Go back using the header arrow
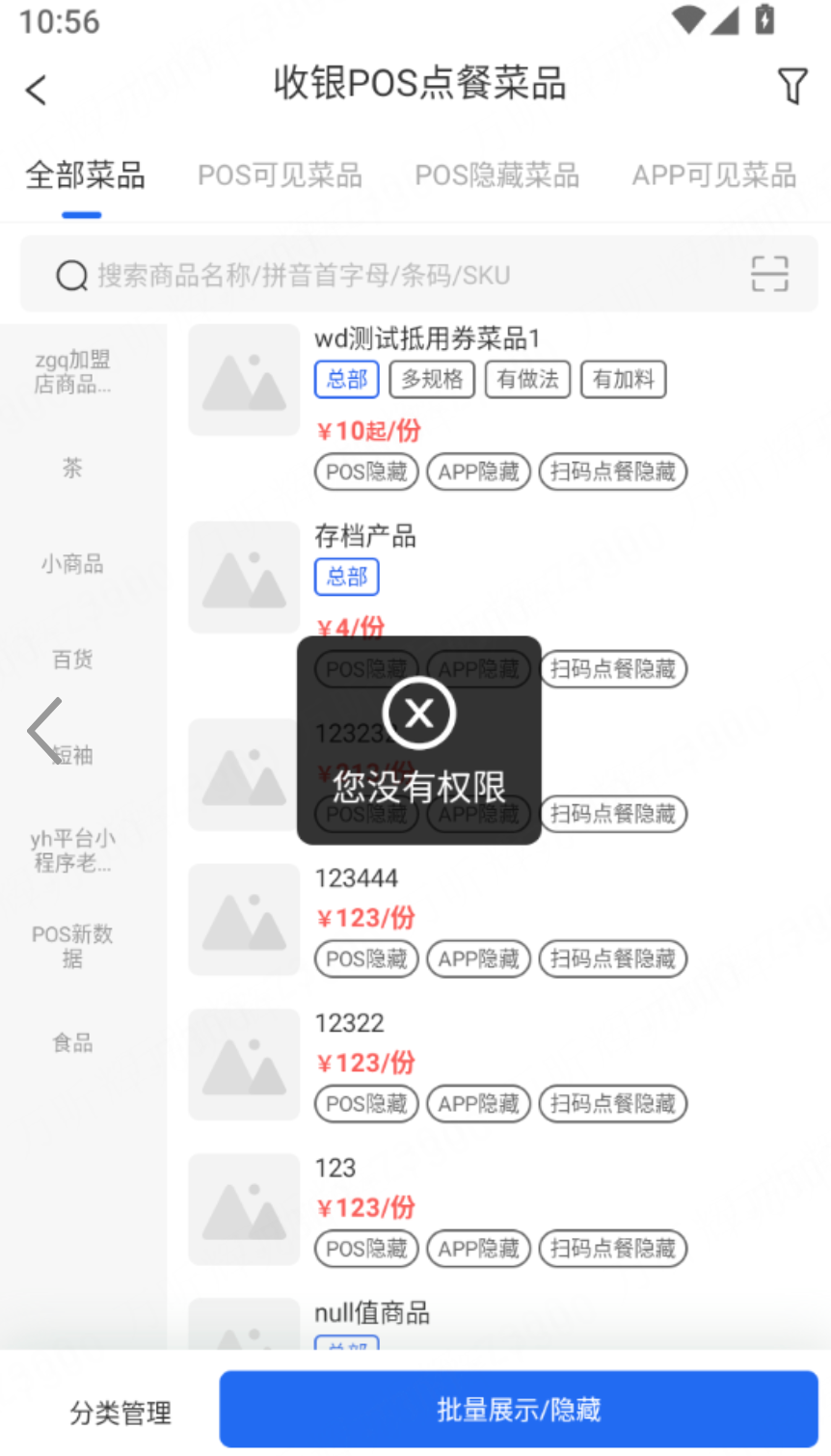This screenshot has height=1456, width=831. pyautogui.click(x=37, y=90)
